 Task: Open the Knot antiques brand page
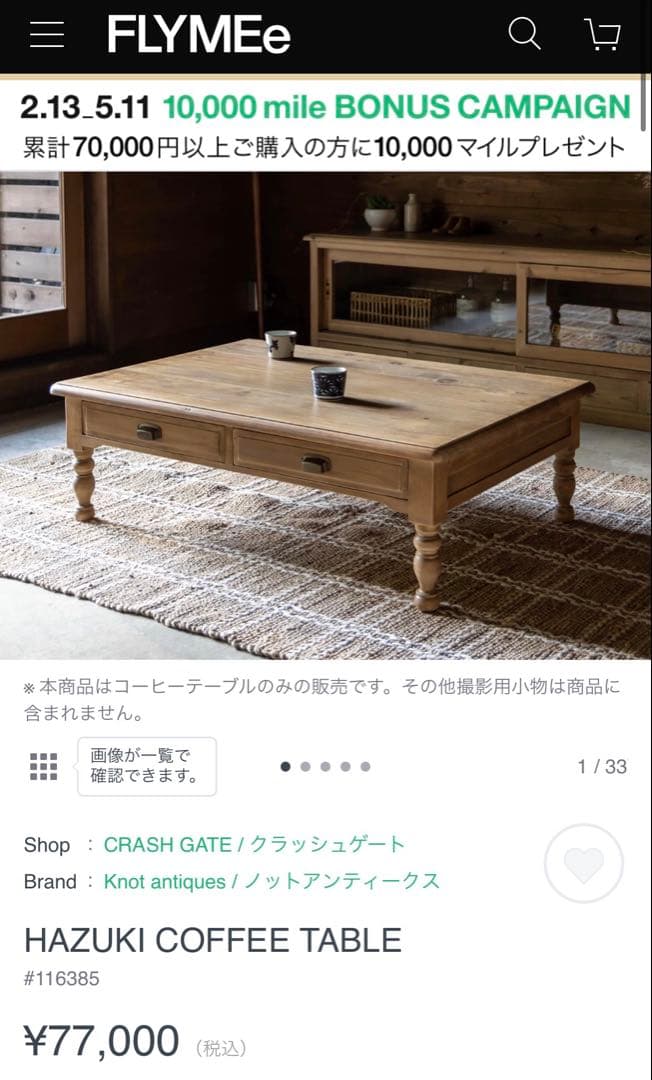(272, 881)
